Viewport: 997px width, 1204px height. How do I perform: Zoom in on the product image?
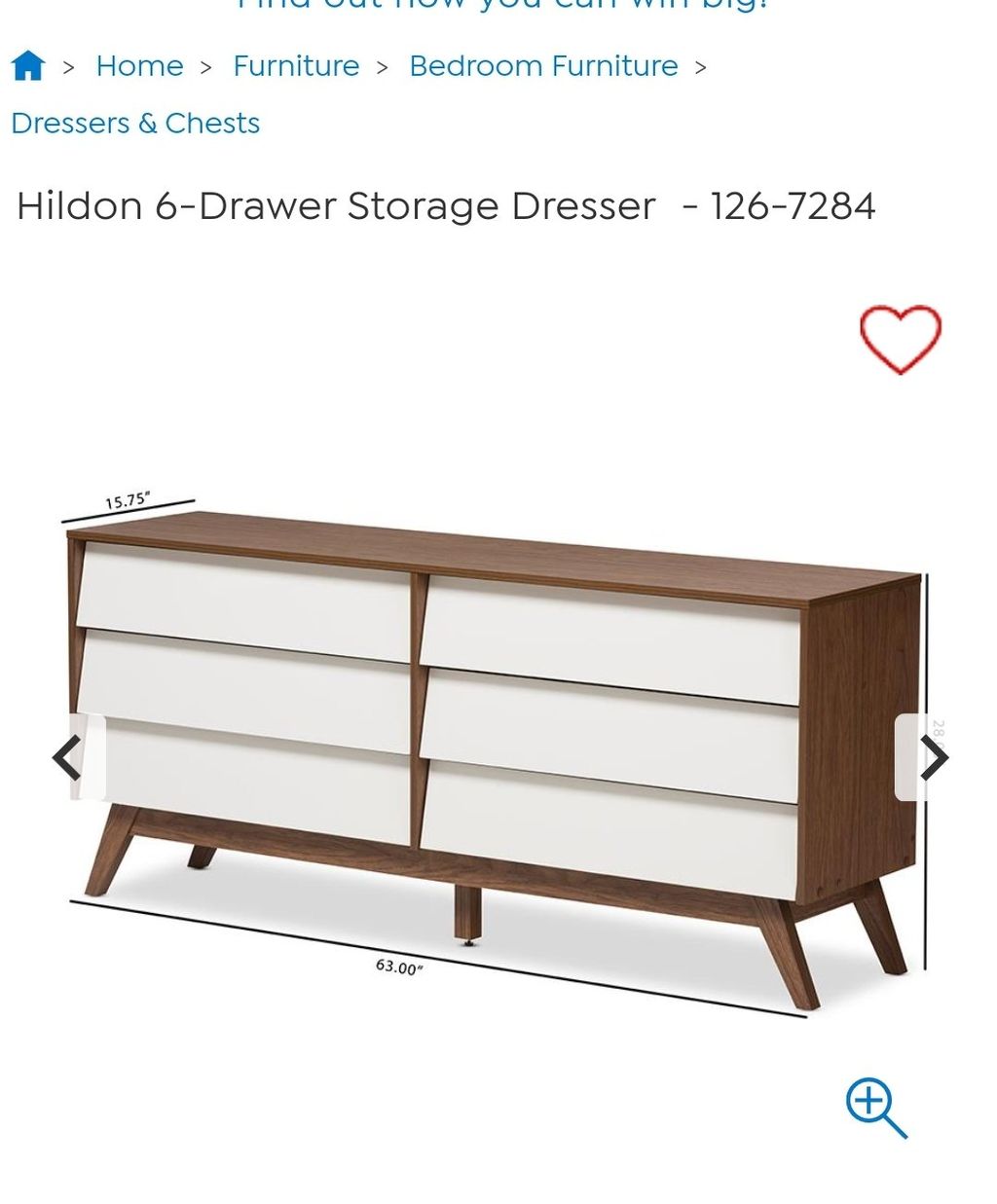875,1108
